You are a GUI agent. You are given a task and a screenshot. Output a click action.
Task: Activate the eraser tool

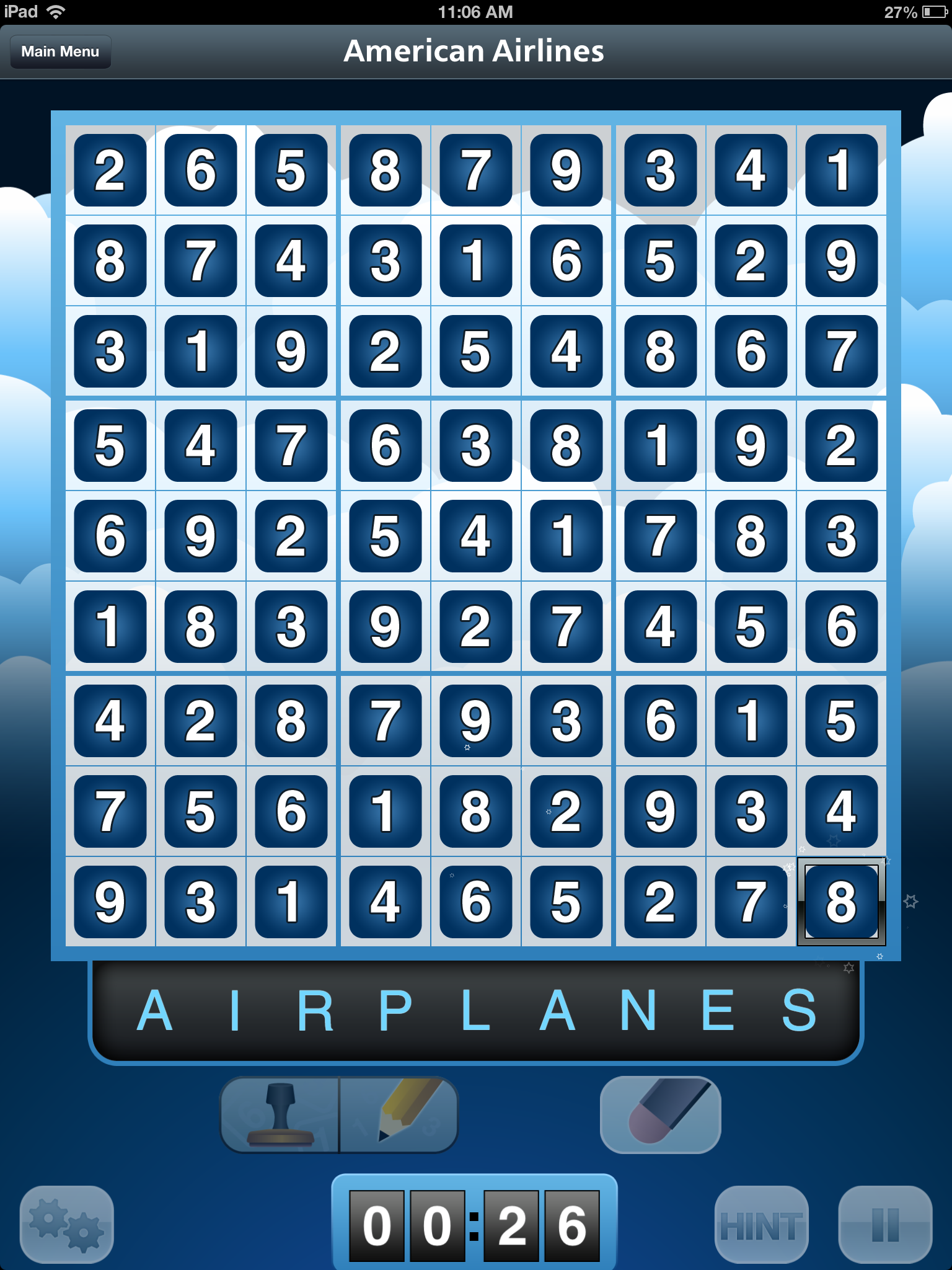click(660, 1115)
